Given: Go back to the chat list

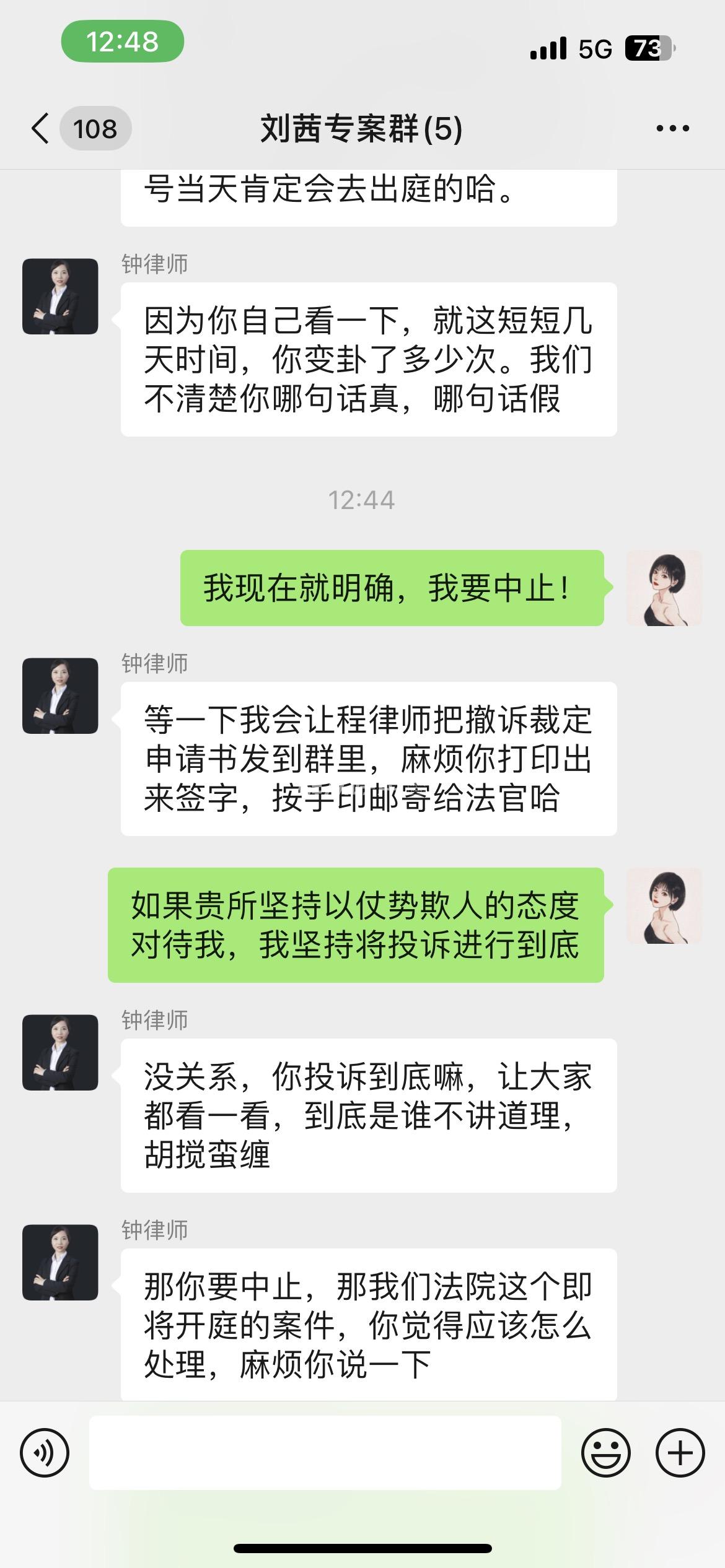Looking at the screenshot, I should click(40, 129).
